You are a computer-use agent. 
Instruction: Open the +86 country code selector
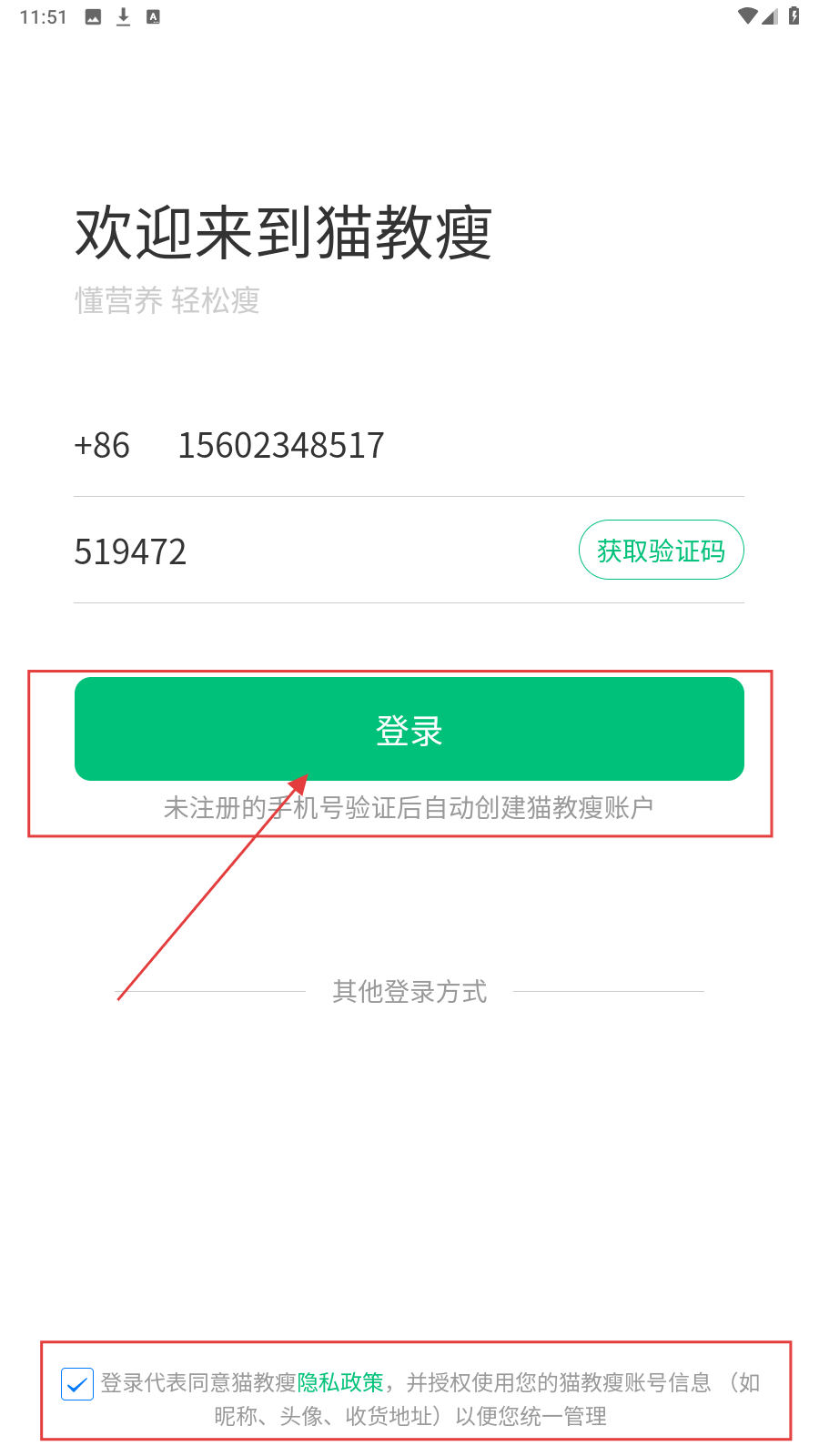click(x=102, y=446)
